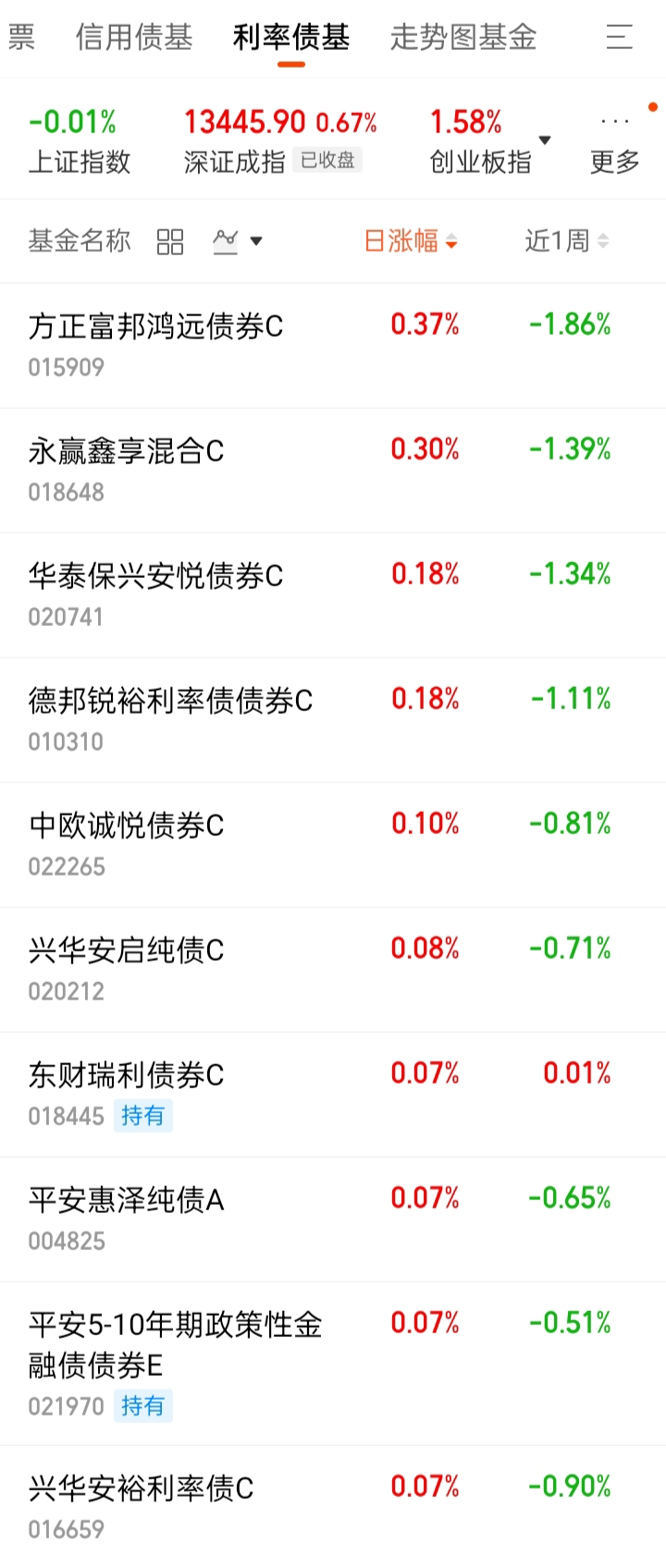Open the chart view dropdown
666x1568 pixels.
tap(238, 242)
